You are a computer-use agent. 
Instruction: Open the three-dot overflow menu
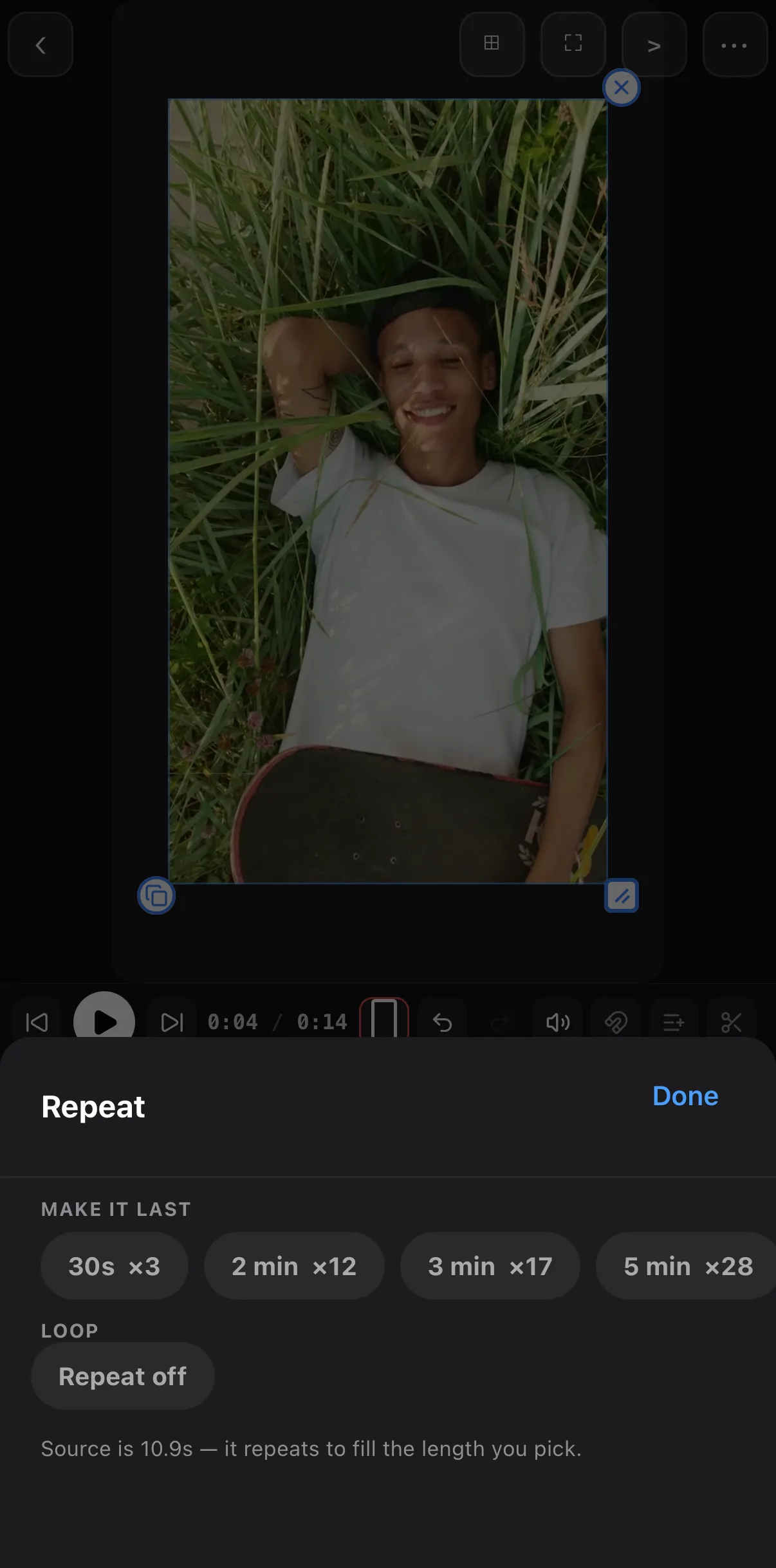click(x=735, y=45)
